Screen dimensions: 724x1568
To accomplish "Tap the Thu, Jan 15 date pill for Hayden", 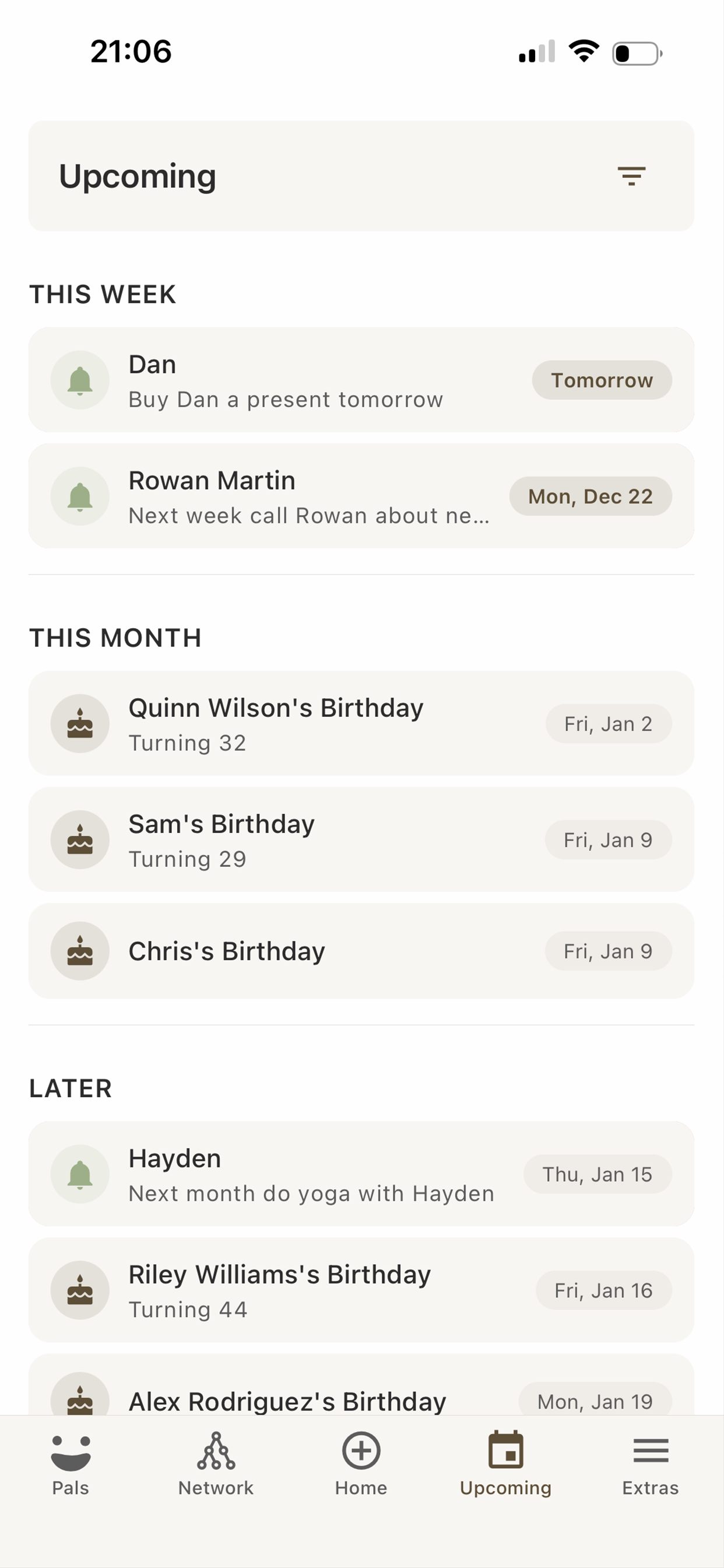I will (598, 1174).
